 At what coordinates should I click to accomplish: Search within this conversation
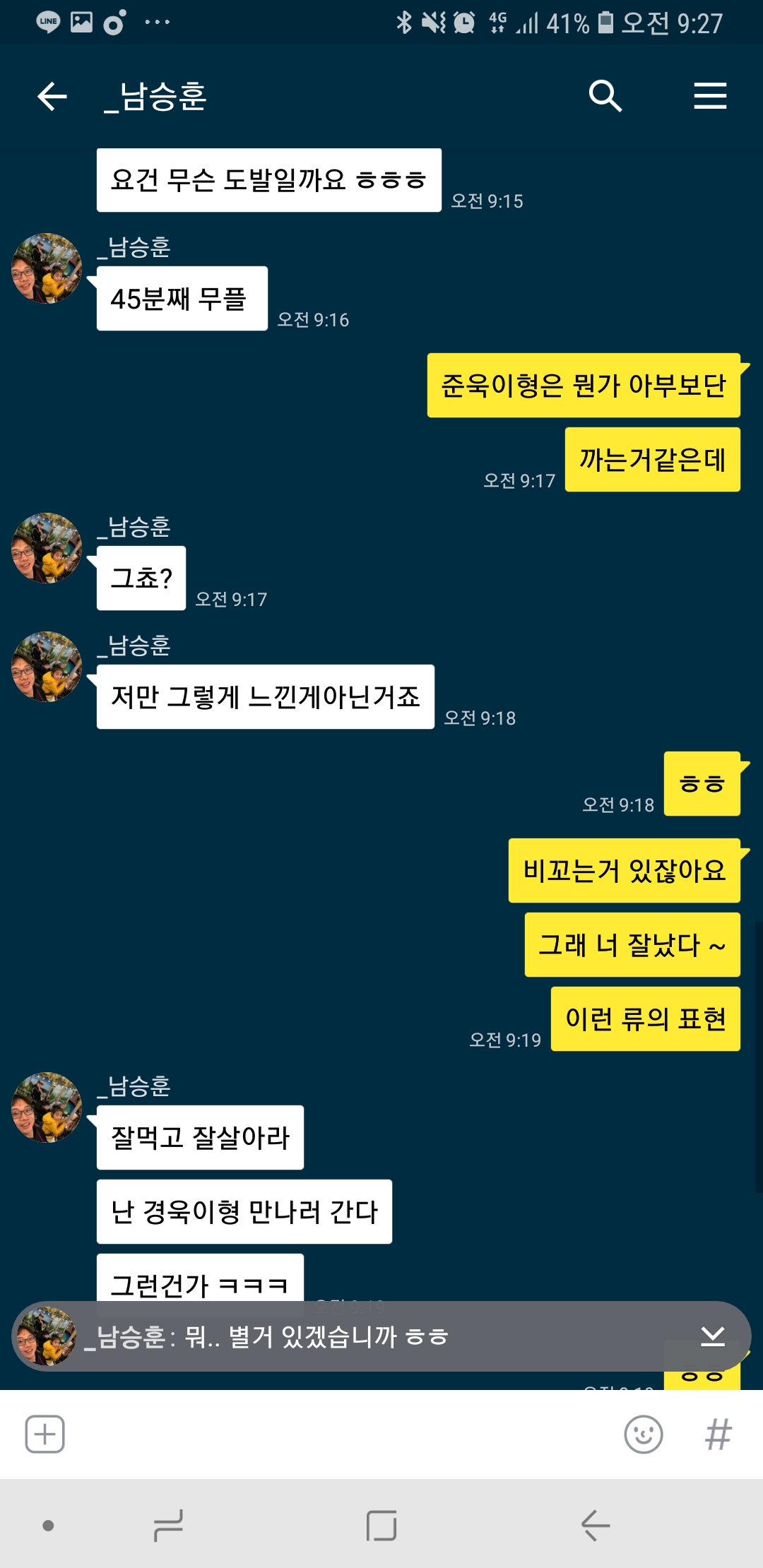(x=605, y=96)
